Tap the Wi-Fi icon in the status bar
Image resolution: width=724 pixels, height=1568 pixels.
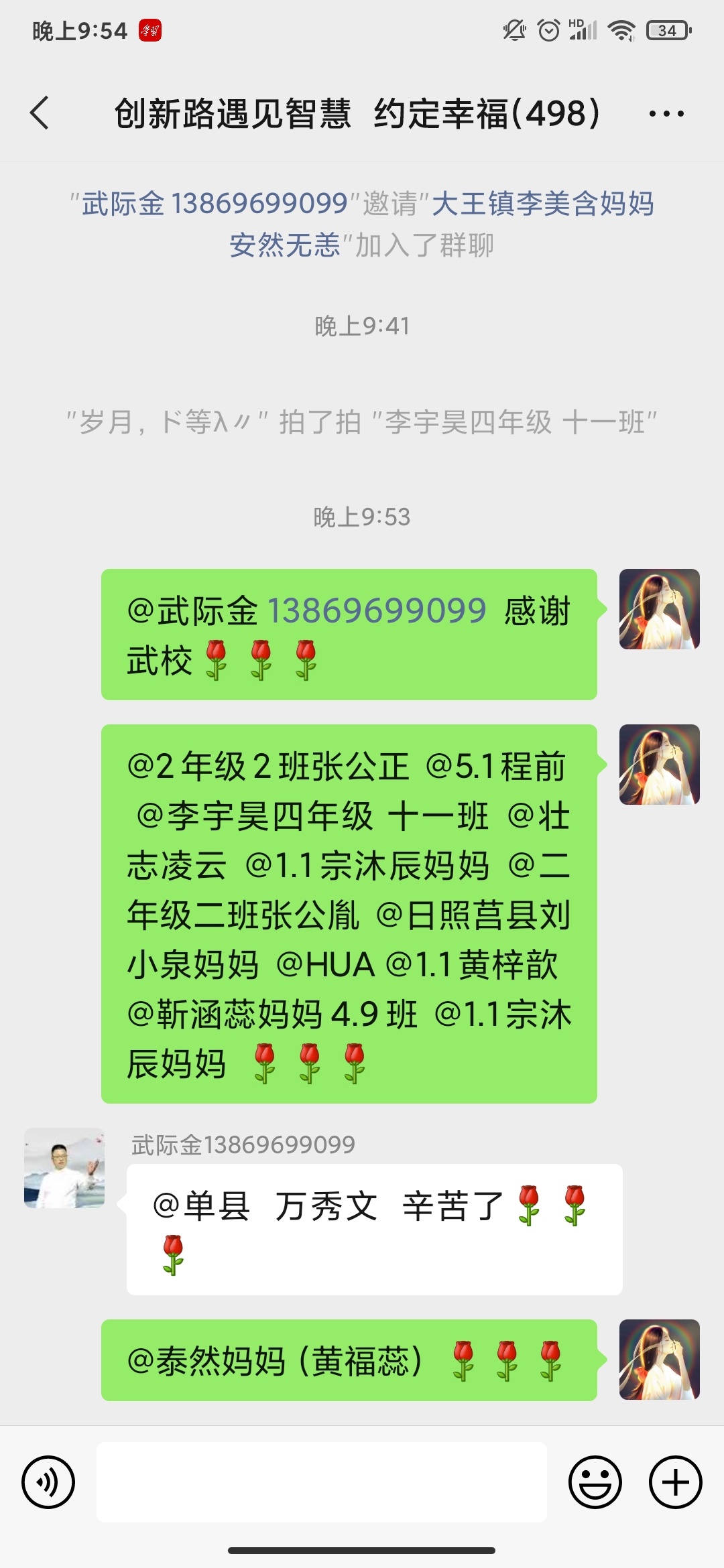pyautogui.click(x=623, y=30)
